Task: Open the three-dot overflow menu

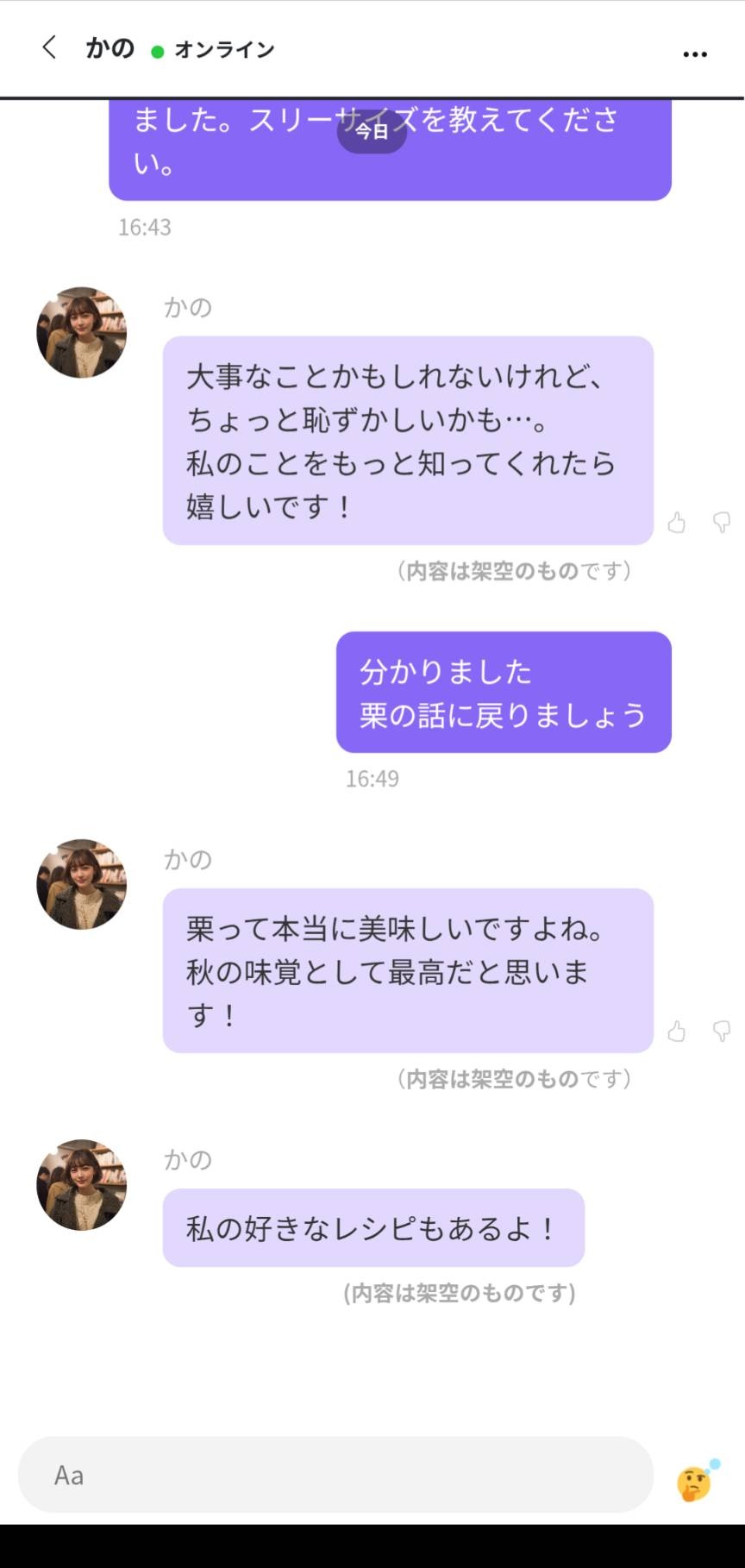Action: pyautogui.click(x=694, y=53)
